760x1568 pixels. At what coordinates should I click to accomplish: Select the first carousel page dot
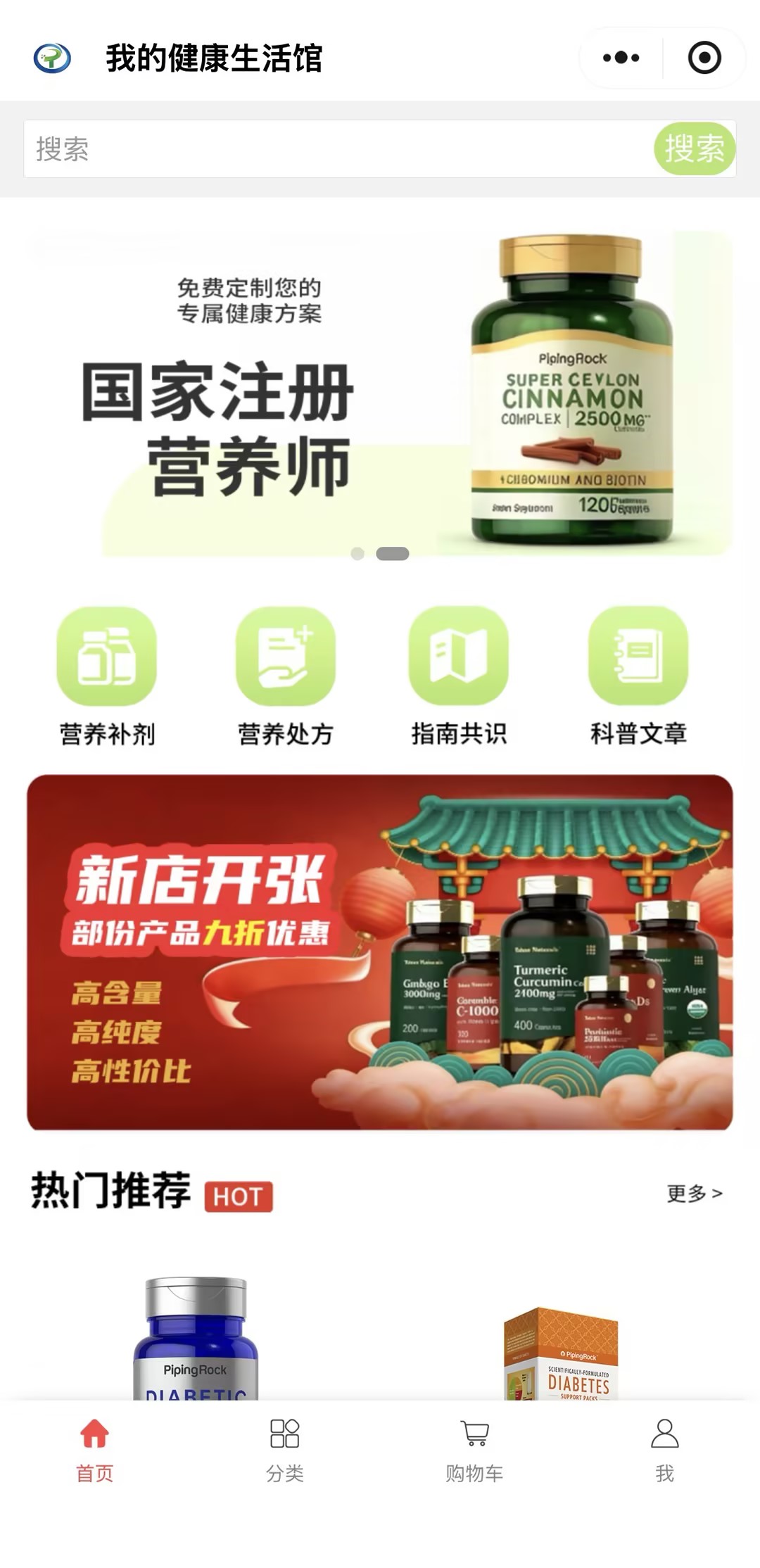(x=357, y=554)
